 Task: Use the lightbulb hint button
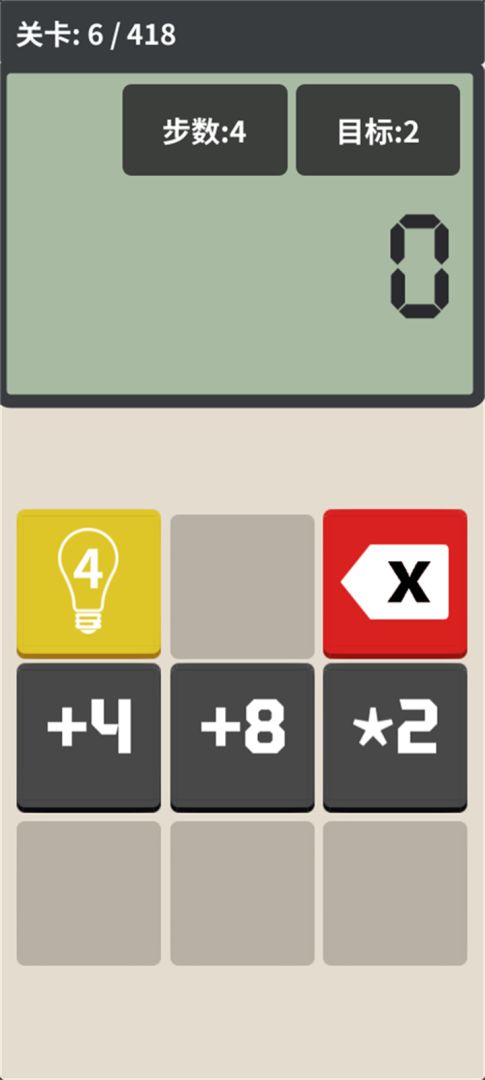[x=89, y=583]
